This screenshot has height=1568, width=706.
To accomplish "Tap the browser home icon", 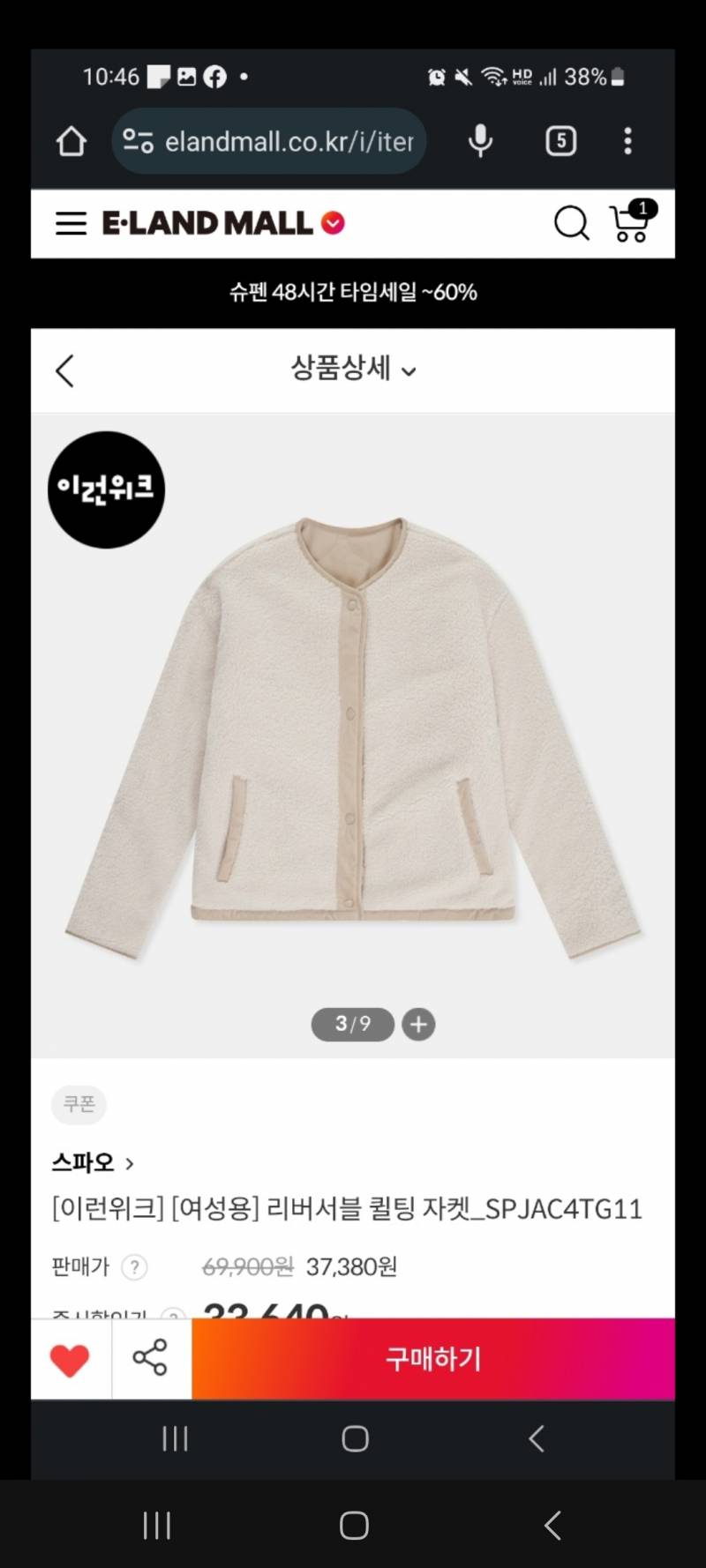I will coord(71,141).
